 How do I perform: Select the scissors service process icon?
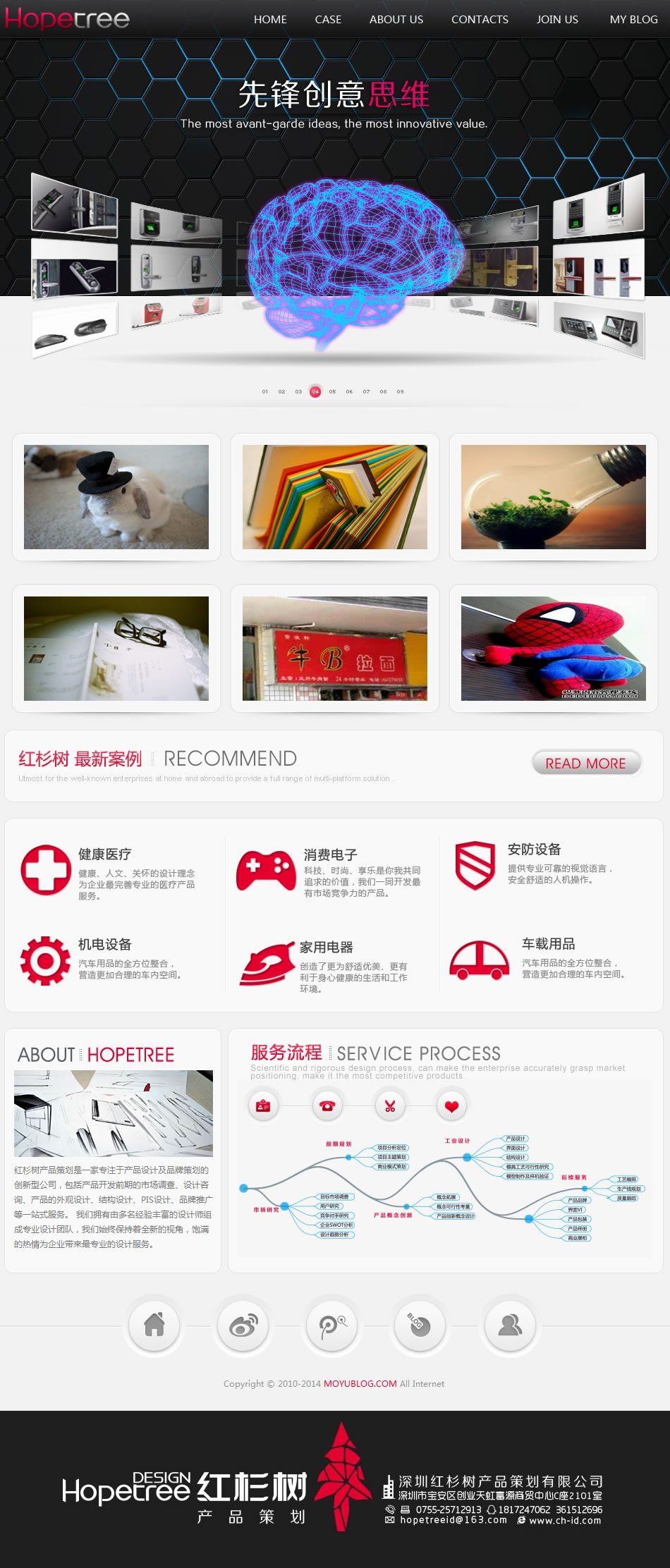(x=389, y=1105)
